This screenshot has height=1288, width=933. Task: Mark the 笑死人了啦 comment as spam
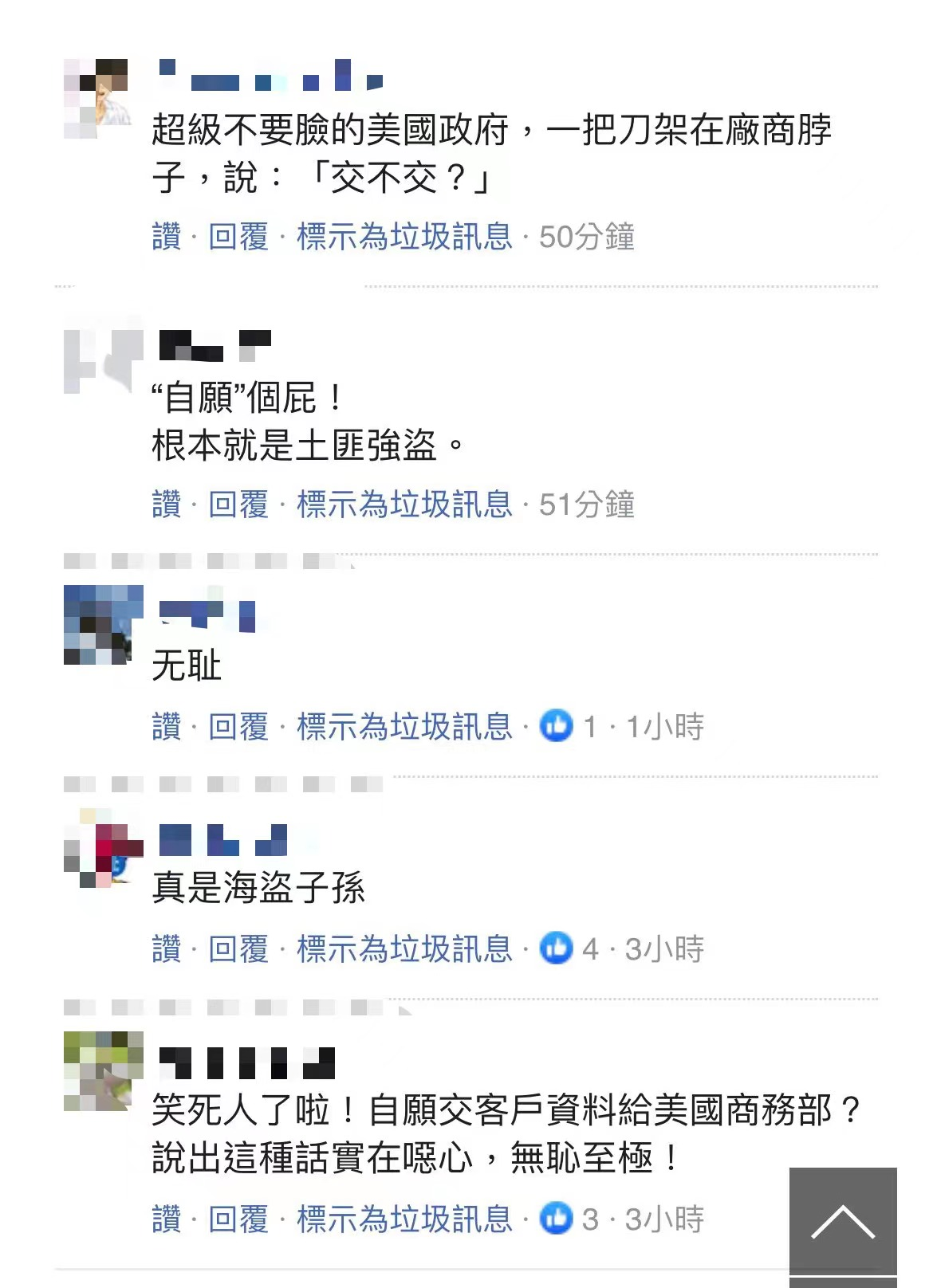click(404, 1219)
